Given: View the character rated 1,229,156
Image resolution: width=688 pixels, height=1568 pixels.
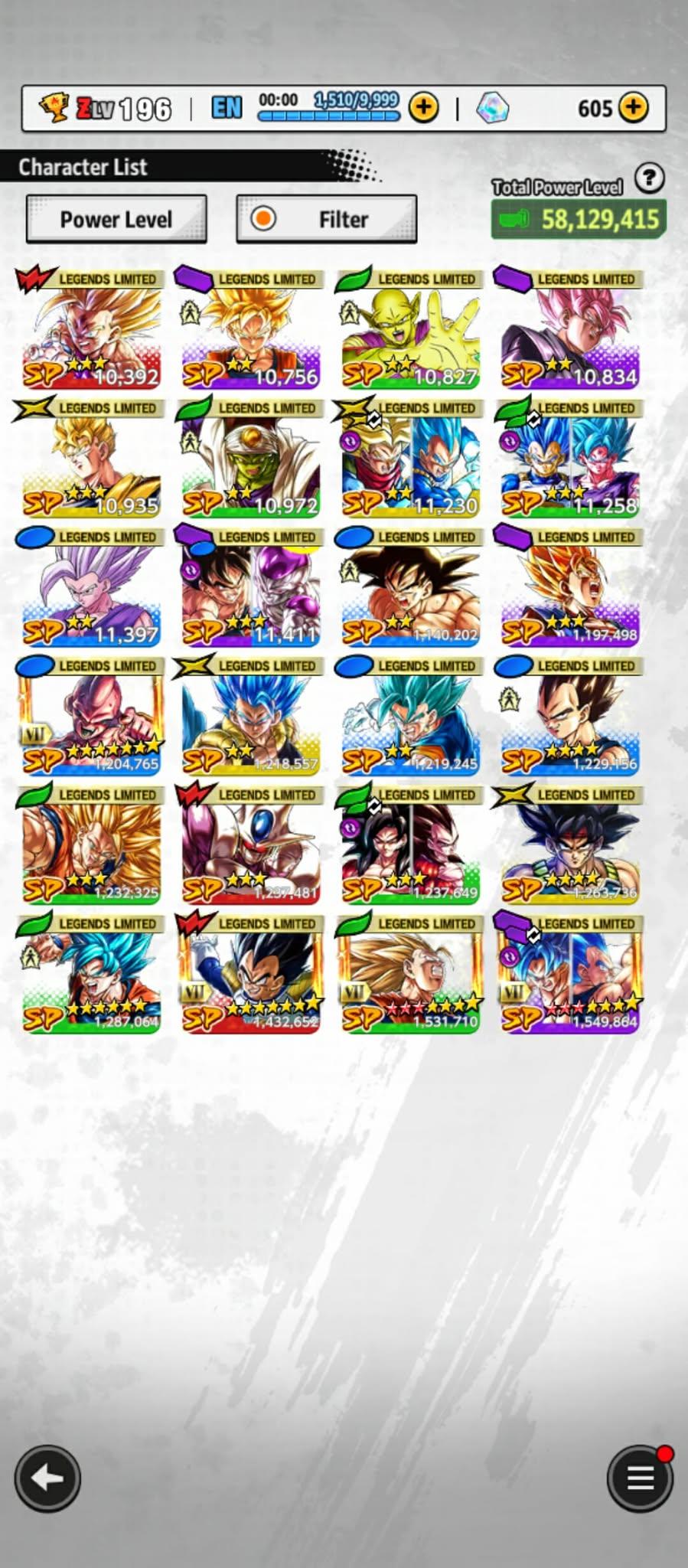Looking at the screenshot, I should pyautogui.click(x=570, y=717).
